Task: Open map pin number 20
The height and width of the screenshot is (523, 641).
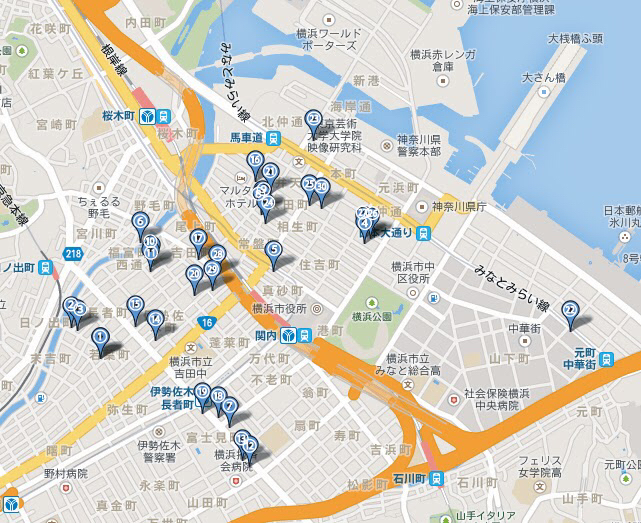Action: [195, 274]
